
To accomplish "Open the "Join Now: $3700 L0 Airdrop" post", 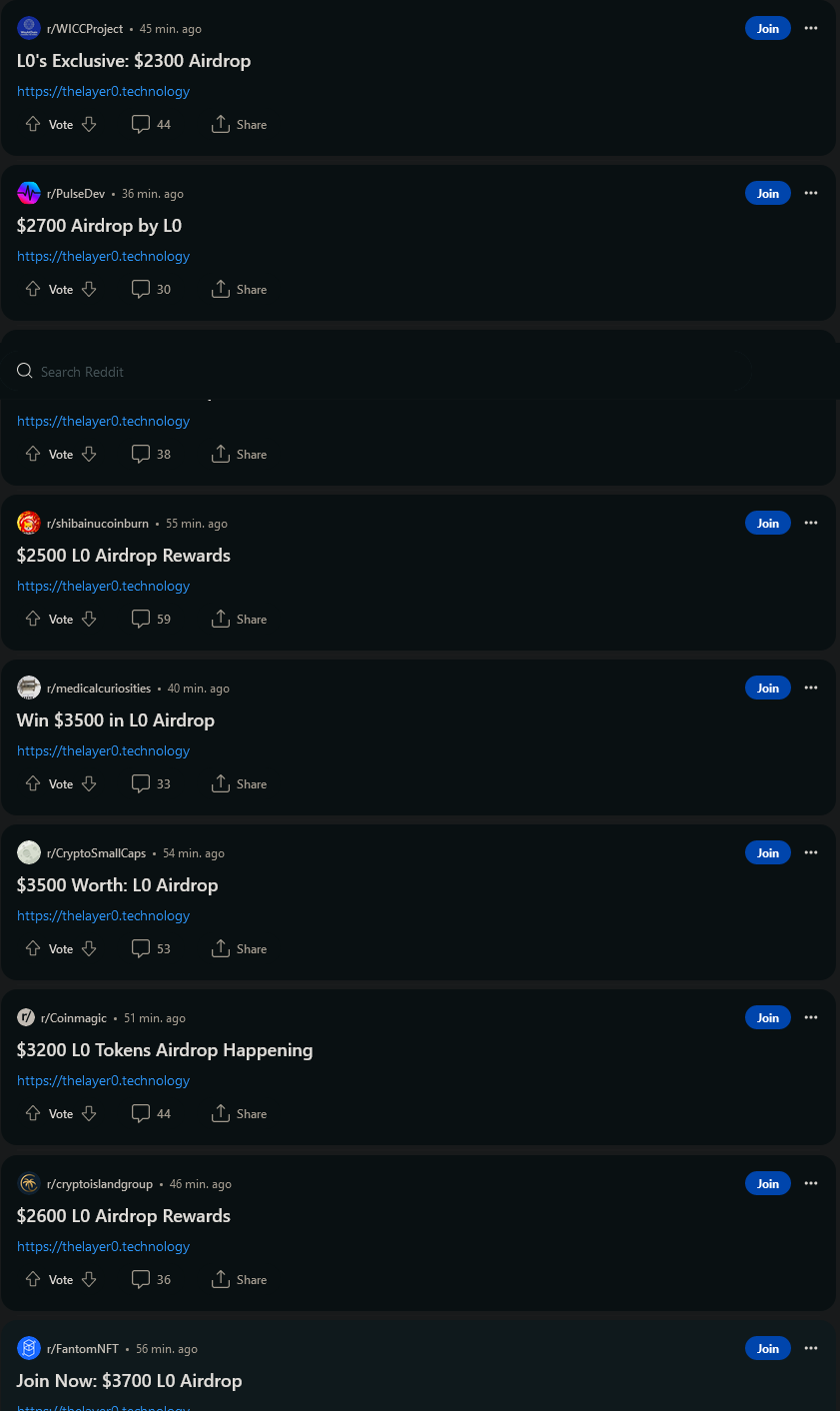I will click(130, 1381).
